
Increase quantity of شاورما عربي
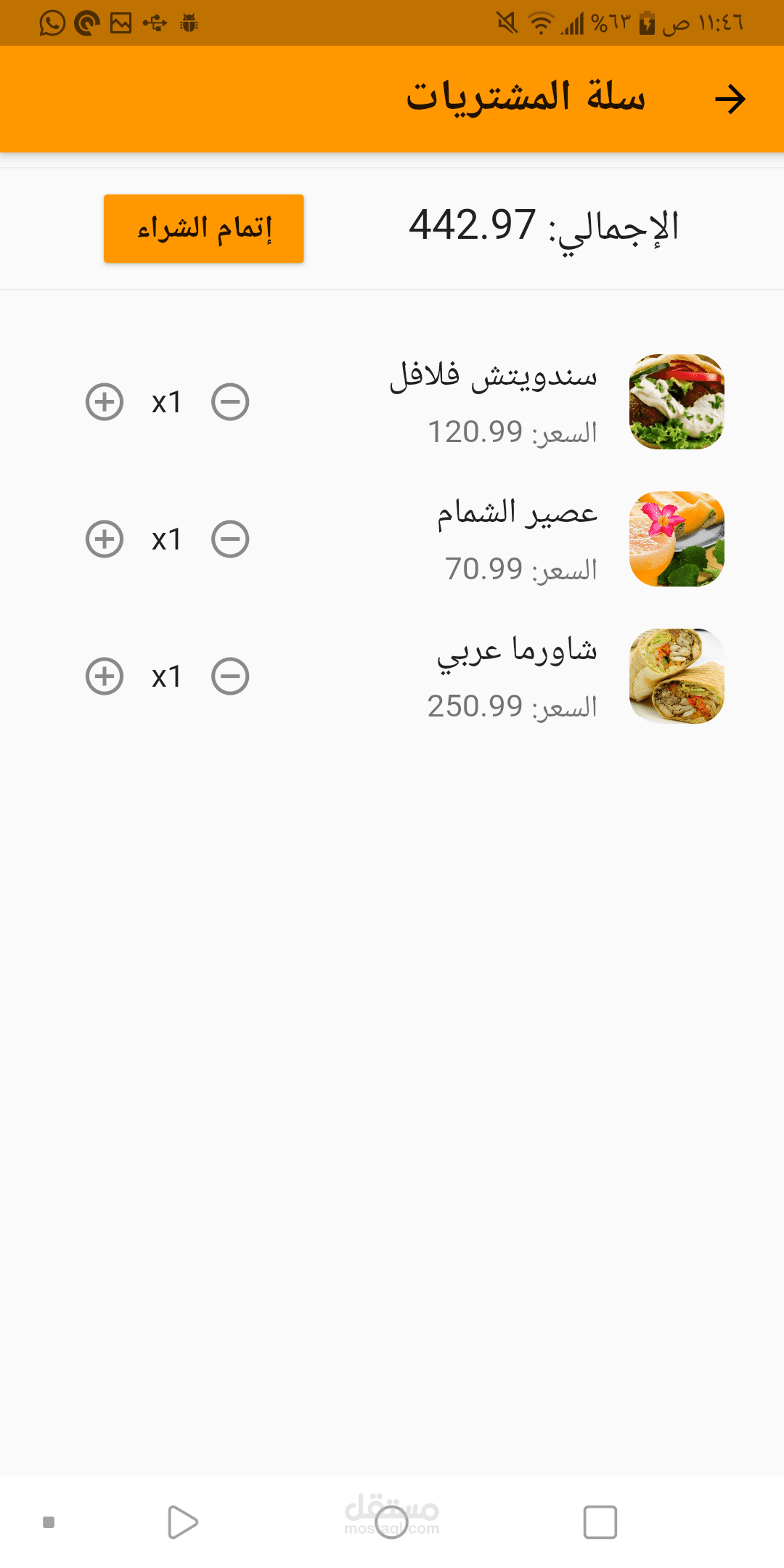105,677
